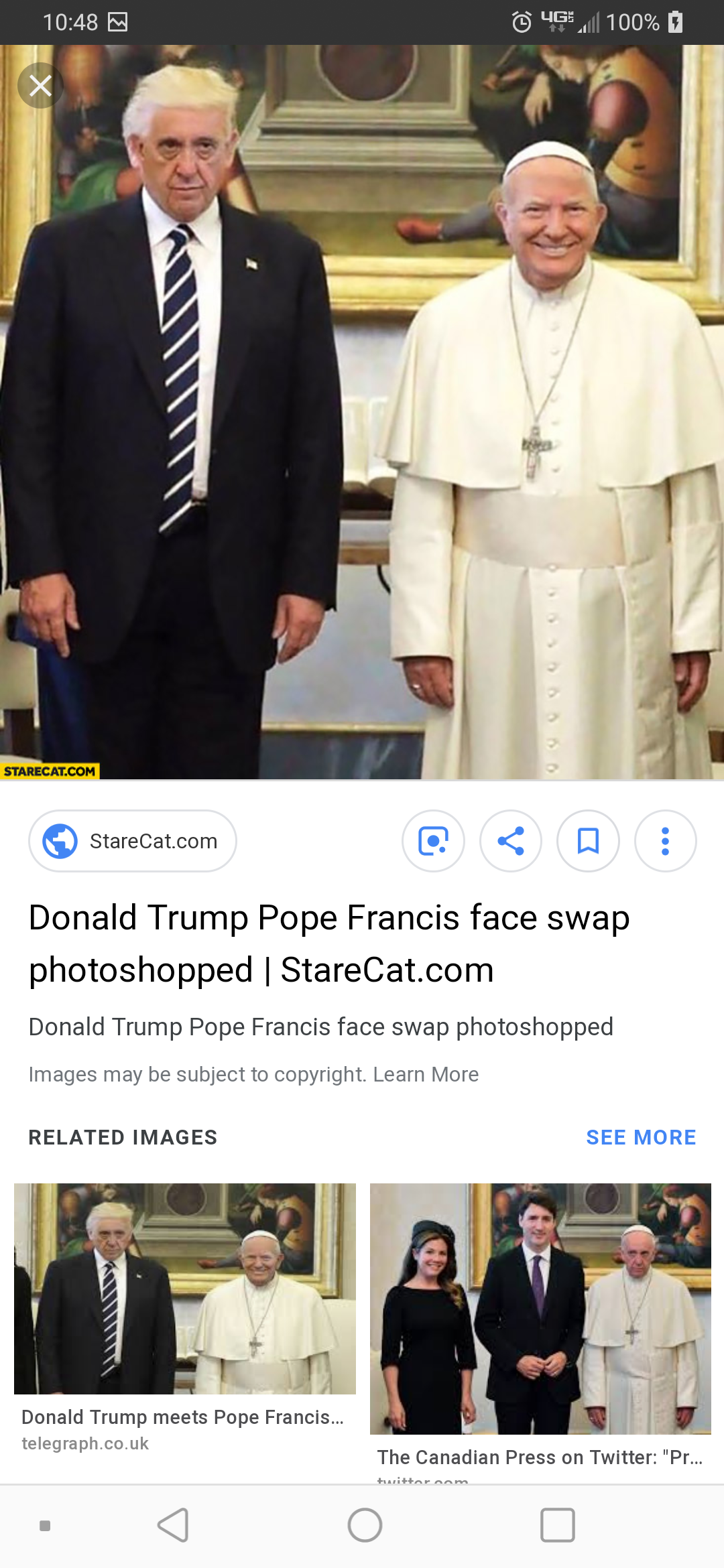
Task: Close the image viewer
Action: coord(40,86)
